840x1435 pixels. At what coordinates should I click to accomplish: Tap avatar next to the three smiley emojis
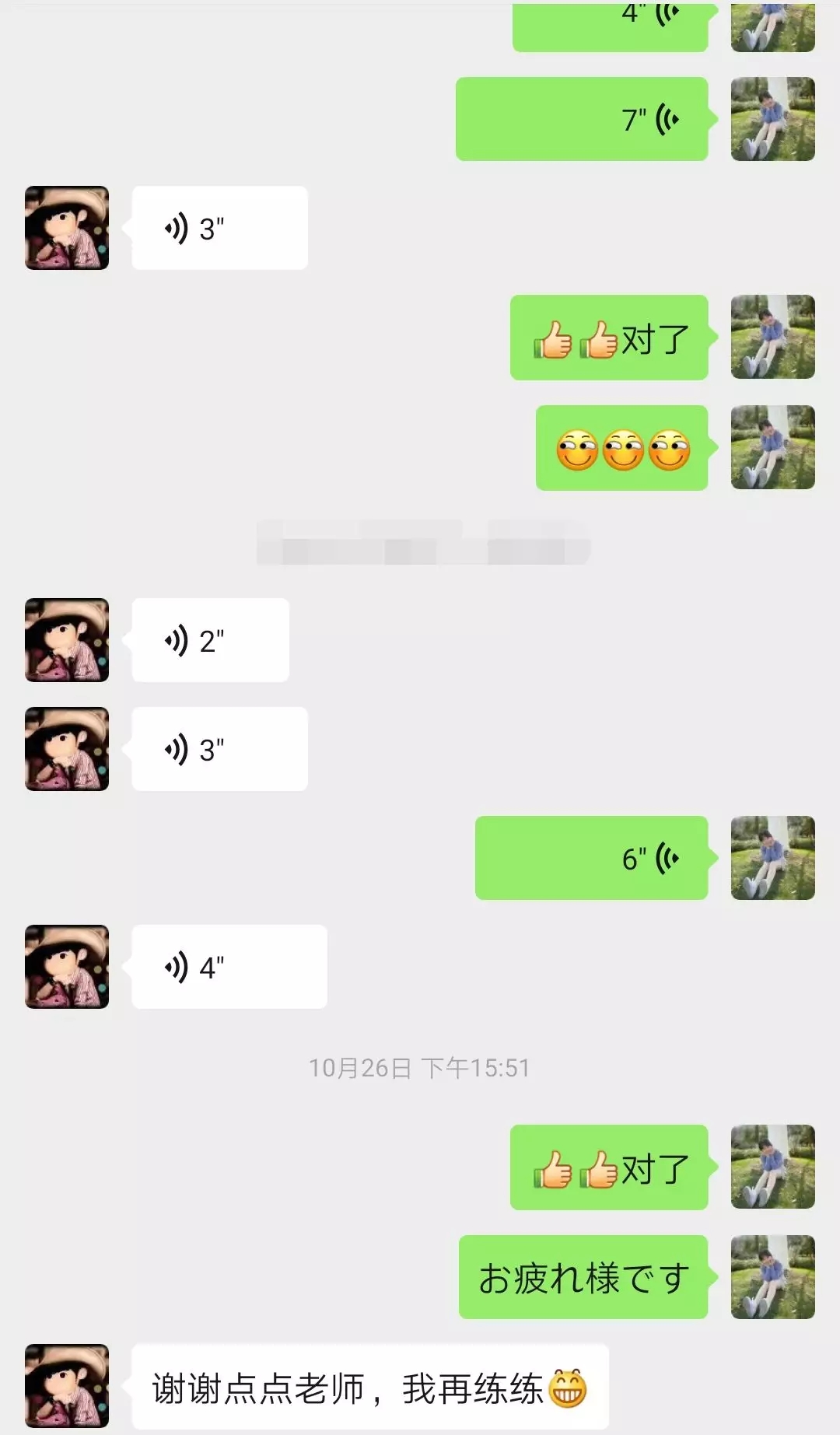pos(772,447)
